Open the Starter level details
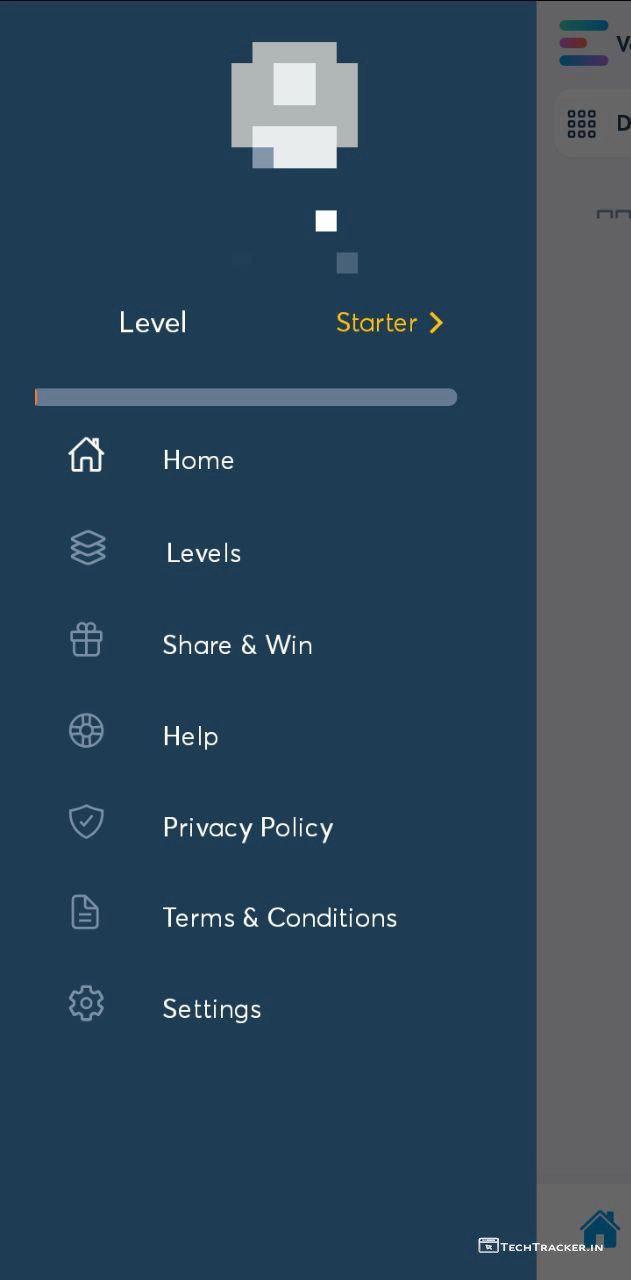The height and width of the screenshot is (1280, 631). (389, 323)
